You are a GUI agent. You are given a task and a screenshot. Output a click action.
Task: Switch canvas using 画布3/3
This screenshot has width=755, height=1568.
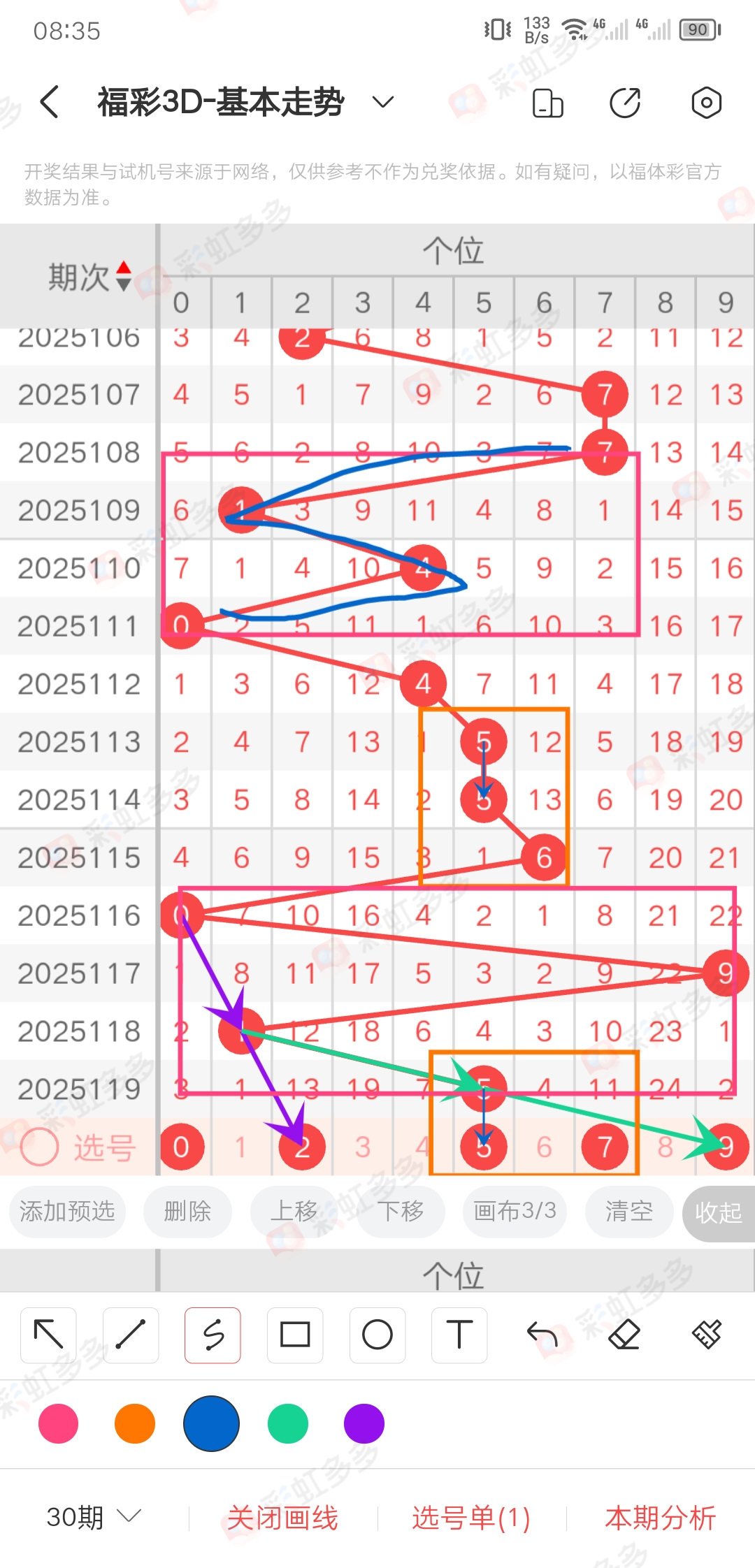pos(515,1213)
